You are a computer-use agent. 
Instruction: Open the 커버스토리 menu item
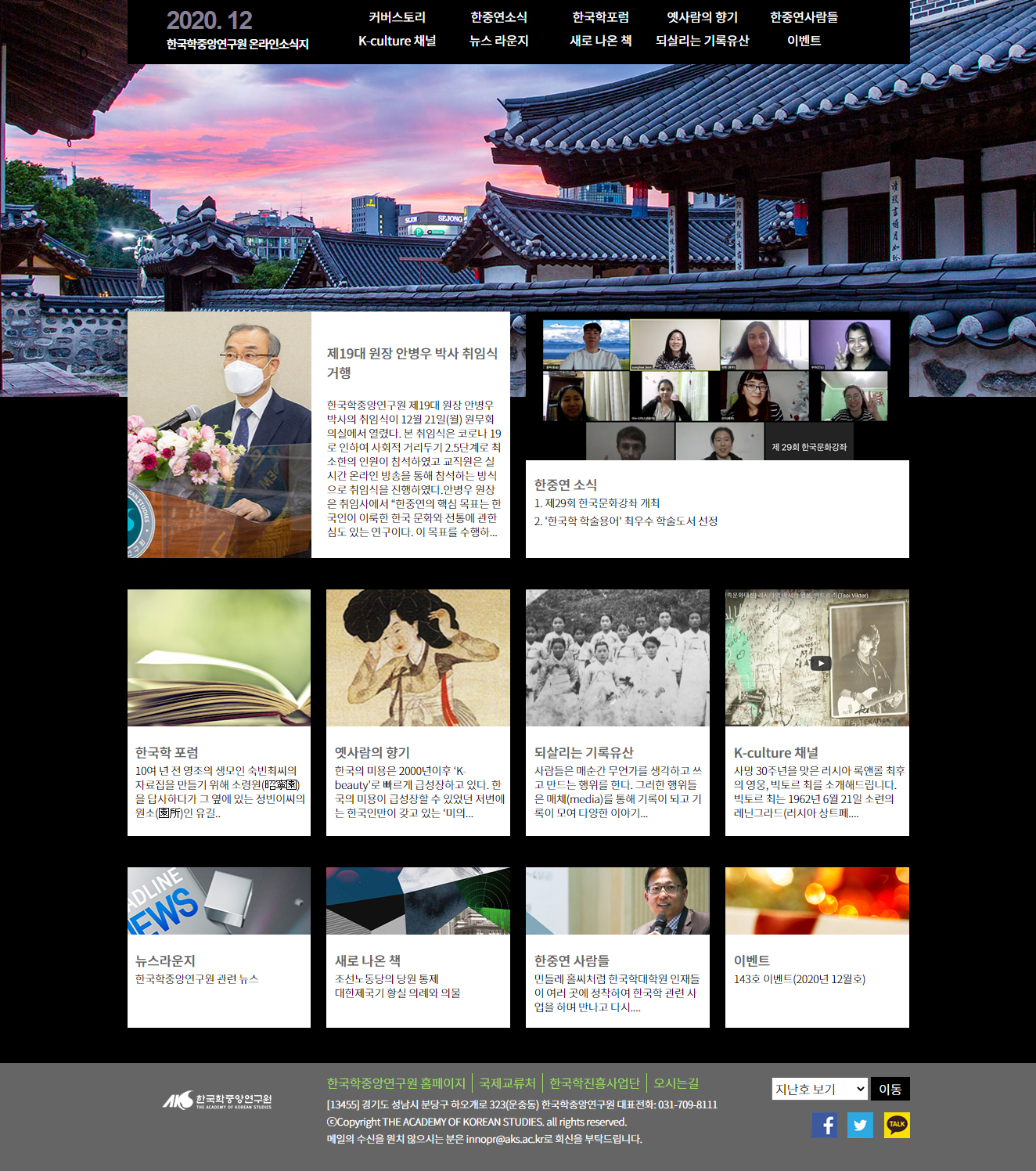tap(397, 17)
